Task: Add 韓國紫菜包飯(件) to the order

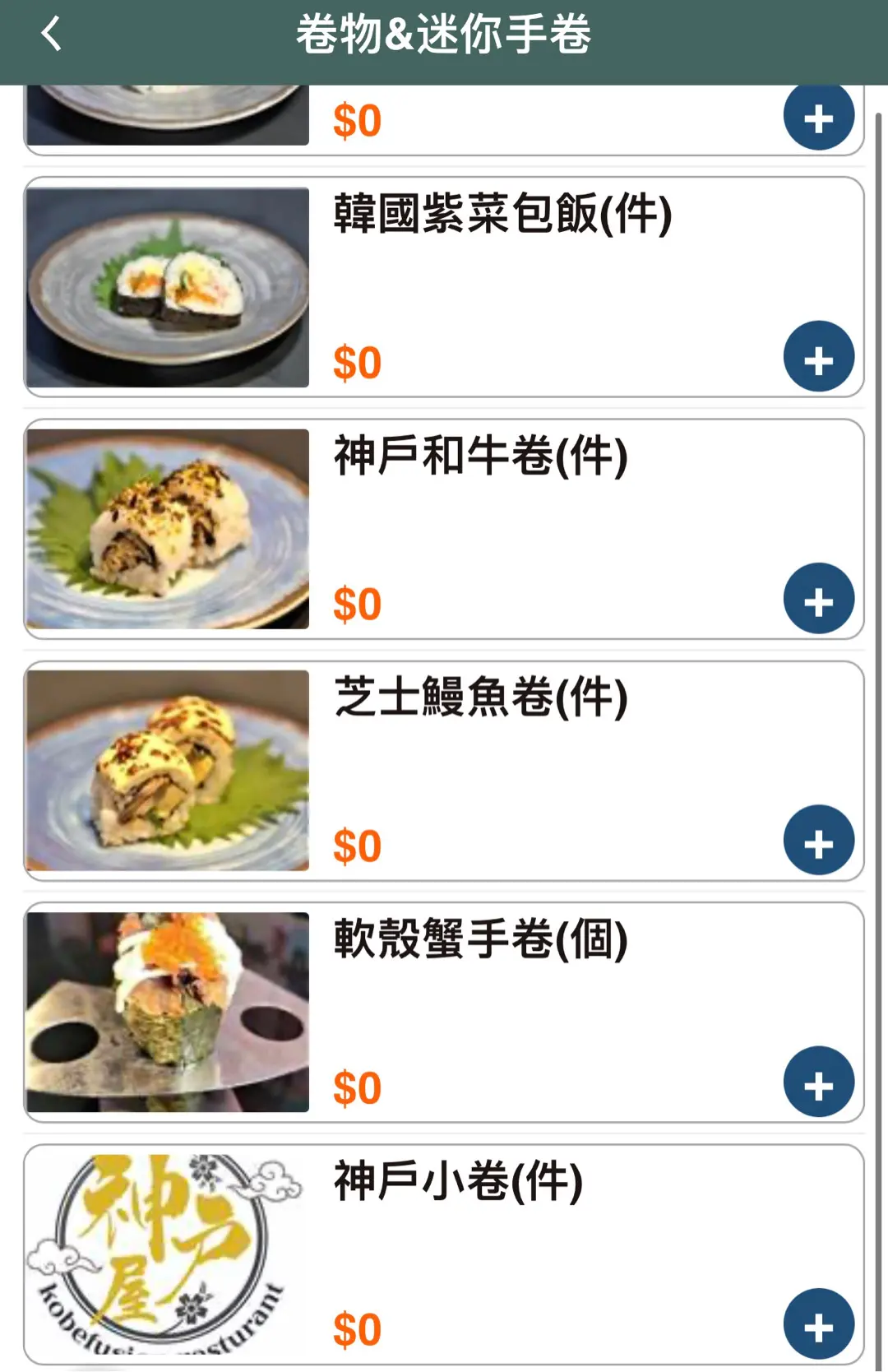Action: pyautogui.click(x=818, y=357)
